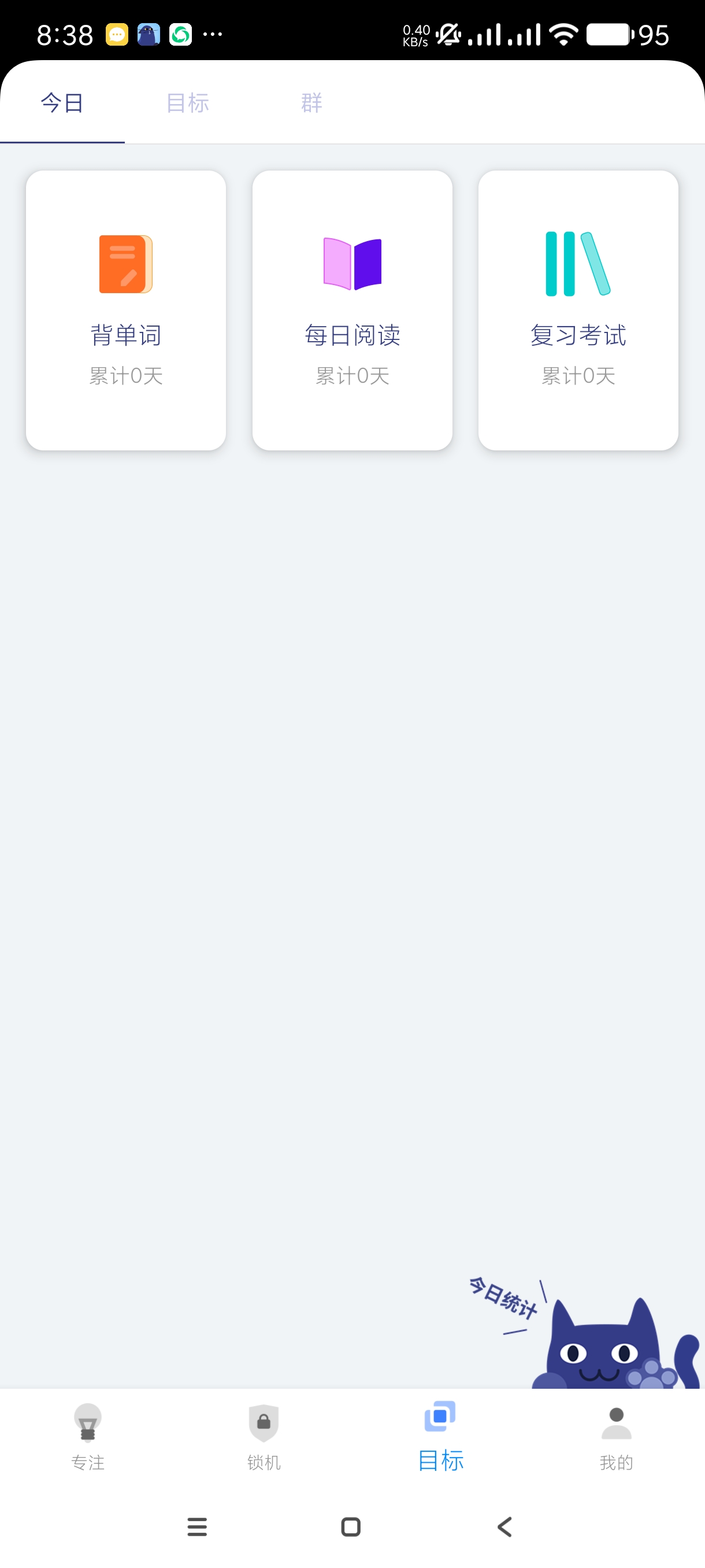The height and width of the screenshot is (1568, 705).
Task: Open the 背单词 card
Action: pos(126,310)
